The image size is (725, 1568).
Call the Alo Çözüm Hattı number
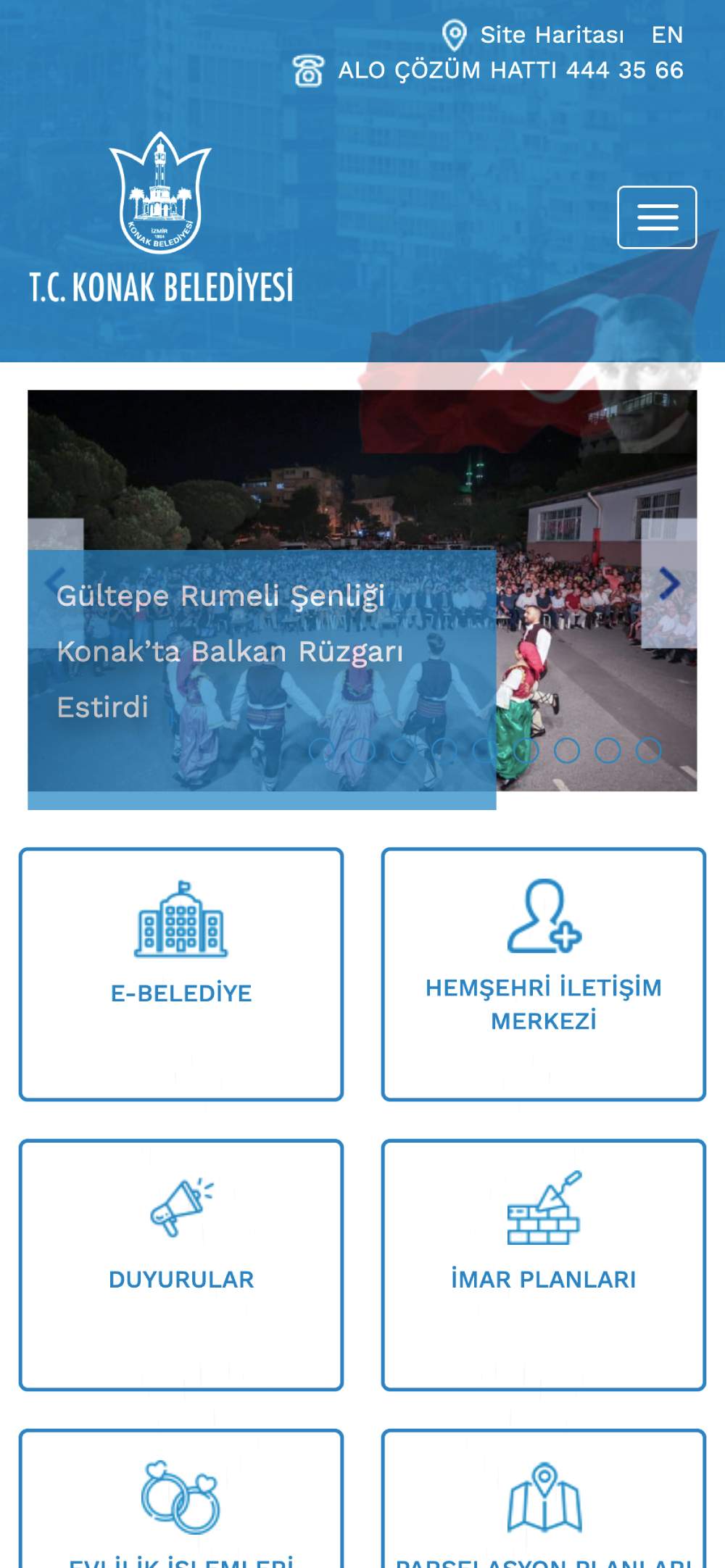[x=510, y=70]
